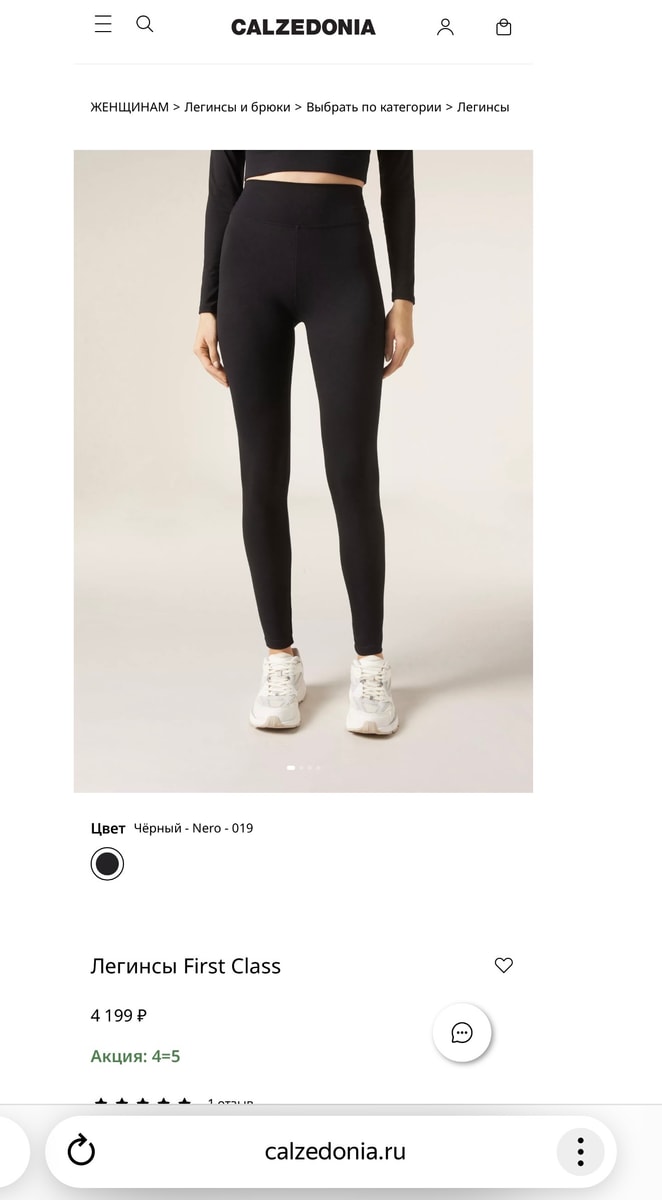Screen dimensions: 662x1200
Task: Reload the page in browser
Action: coord(81,1152)
